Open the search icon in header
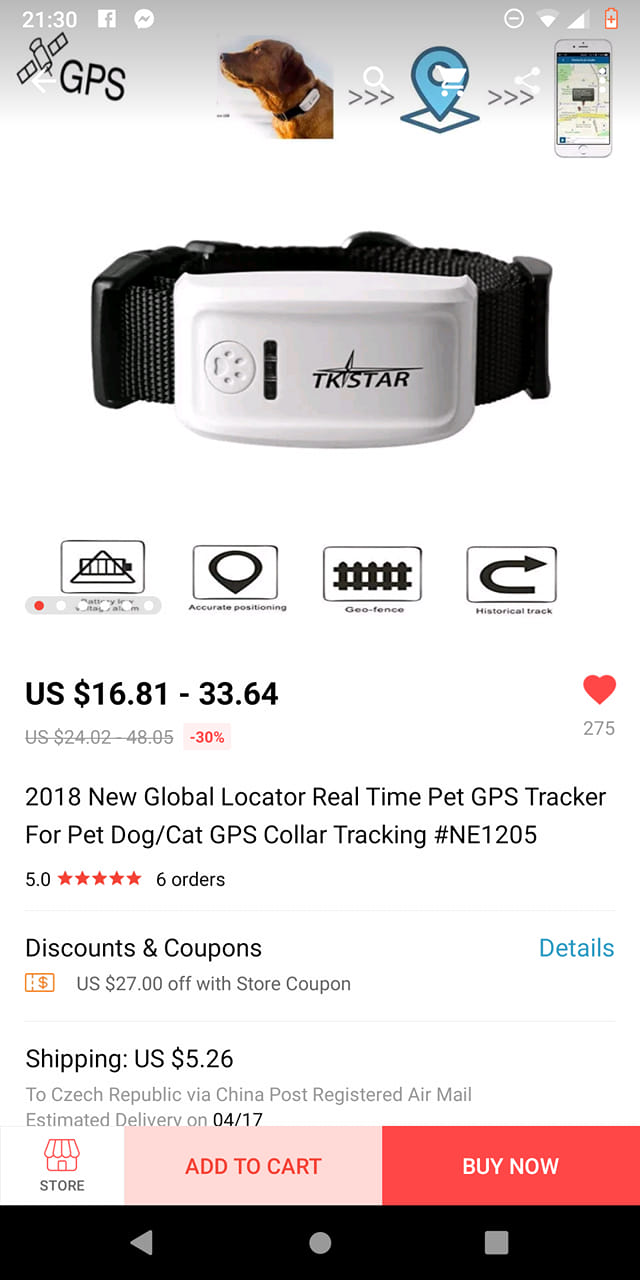 [x=375, y=78]
